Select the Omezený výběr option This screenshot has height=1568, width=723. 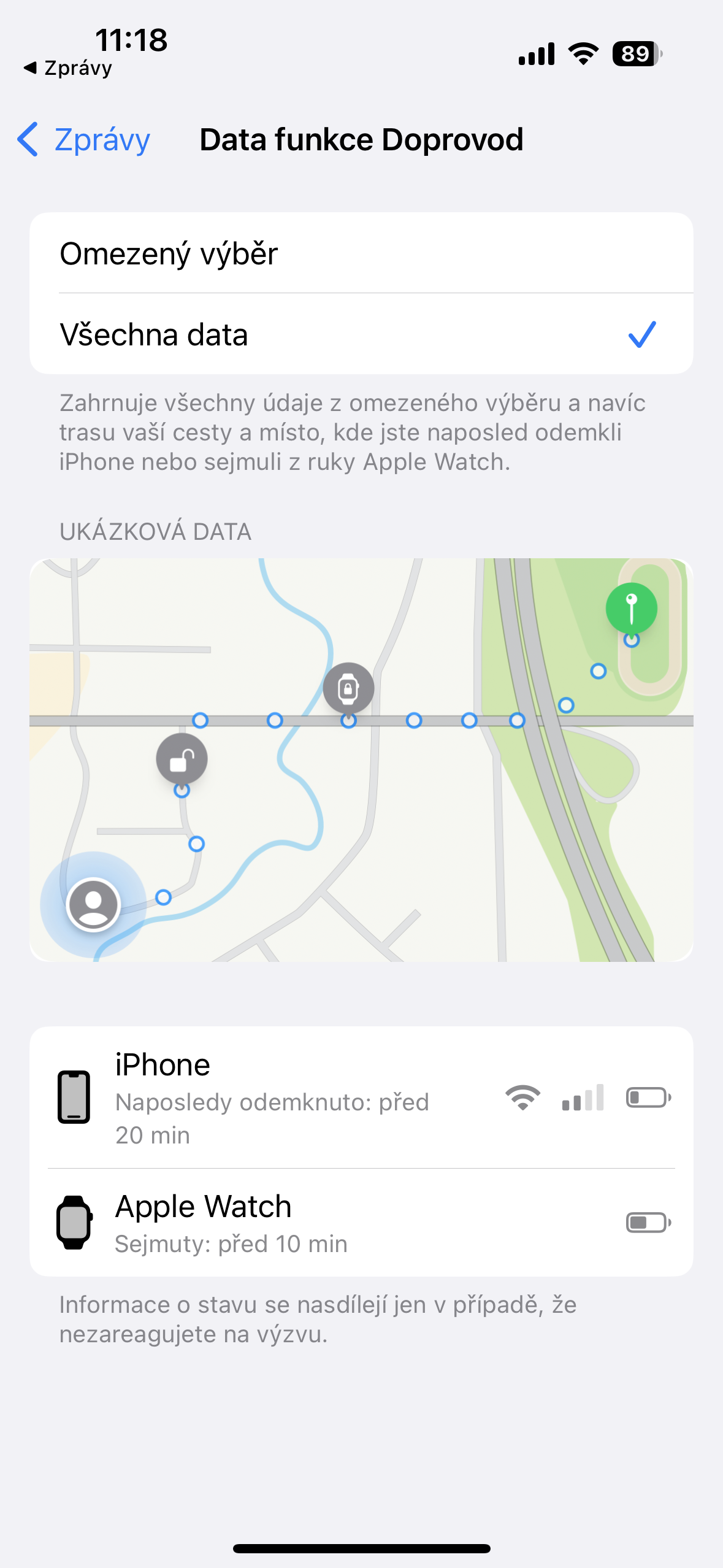pyautogui.click(x=361, y=254)
